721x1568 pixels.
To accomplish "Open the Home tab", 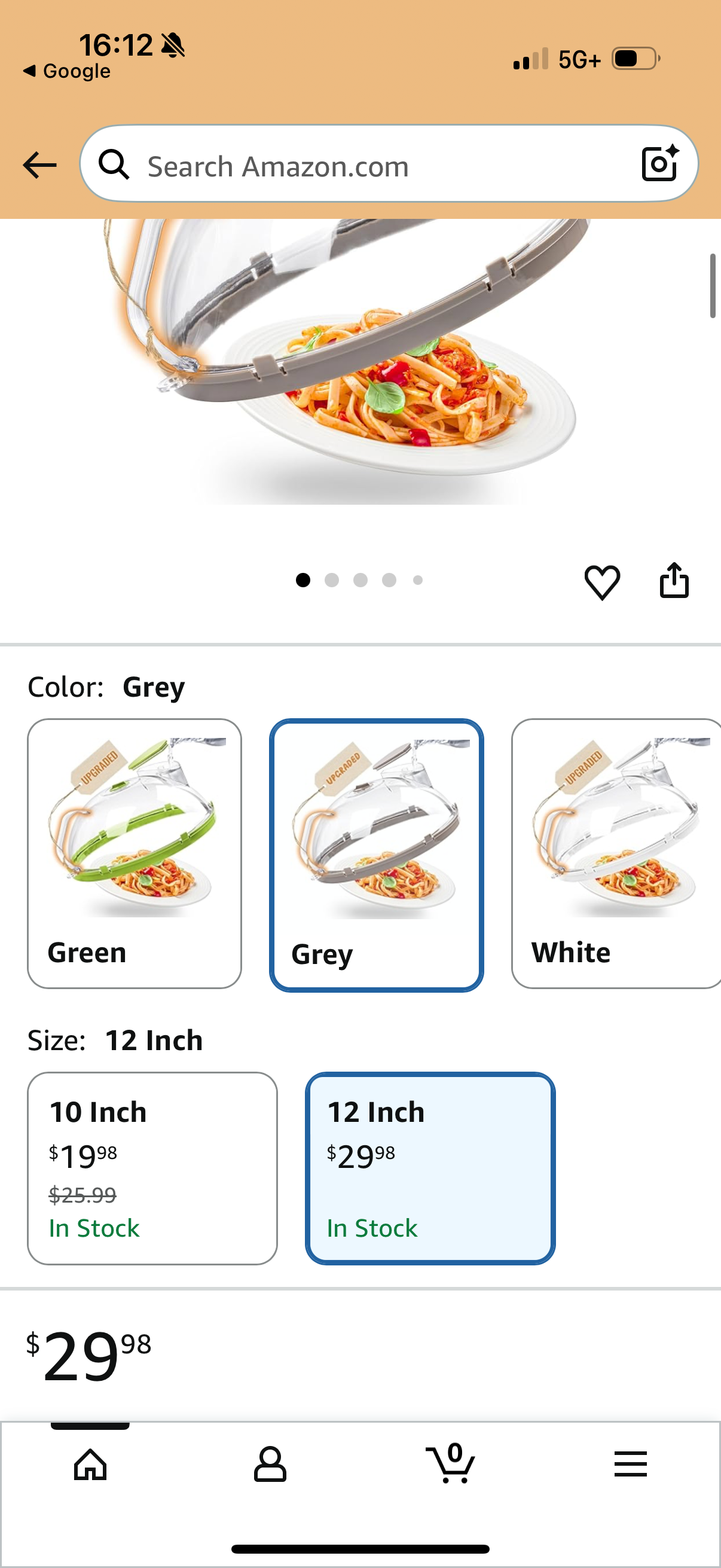I will click(x=90, y=1464).
